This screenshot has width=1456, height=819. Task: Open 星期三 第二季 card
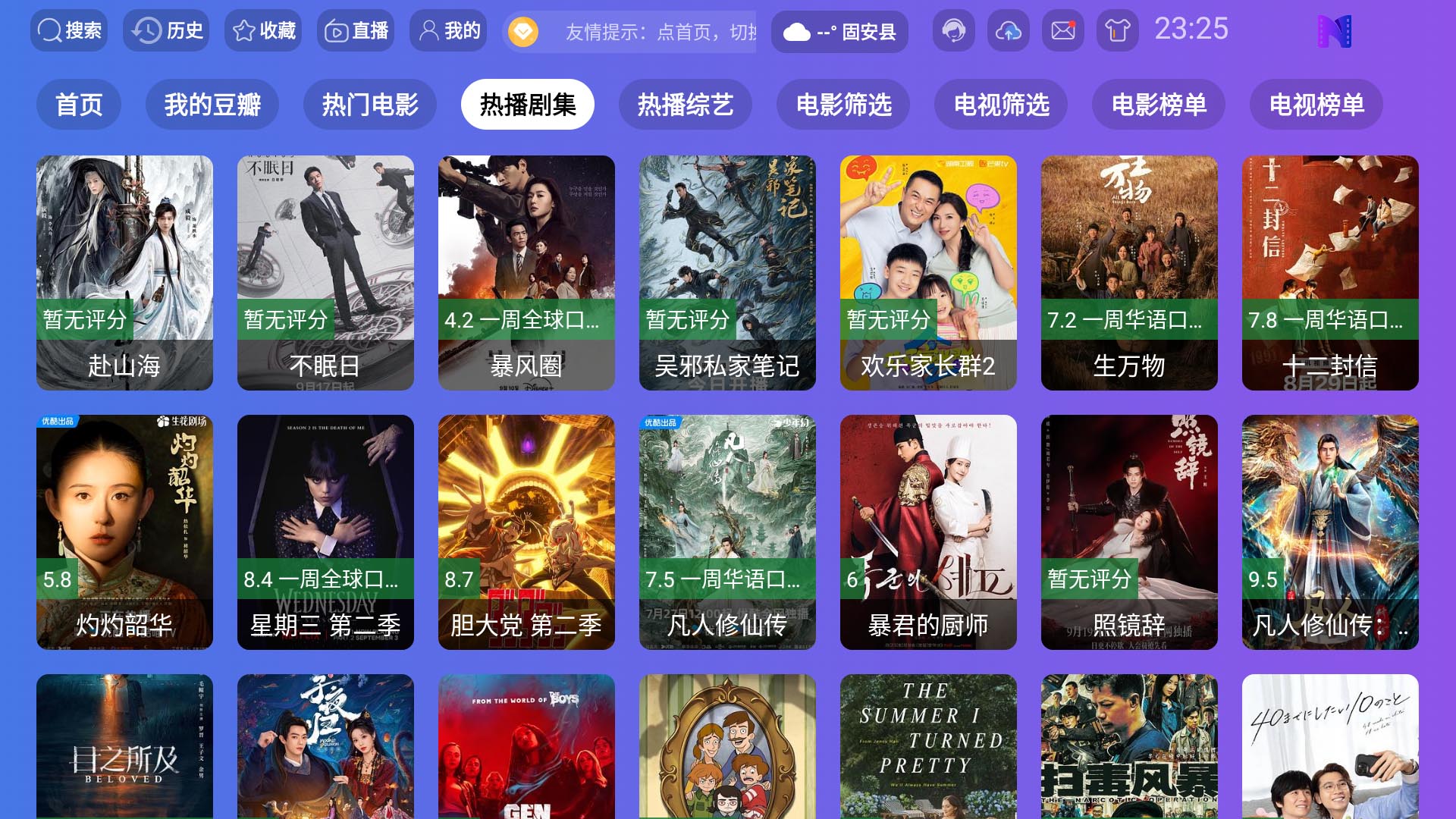click(x=325, y=532)
